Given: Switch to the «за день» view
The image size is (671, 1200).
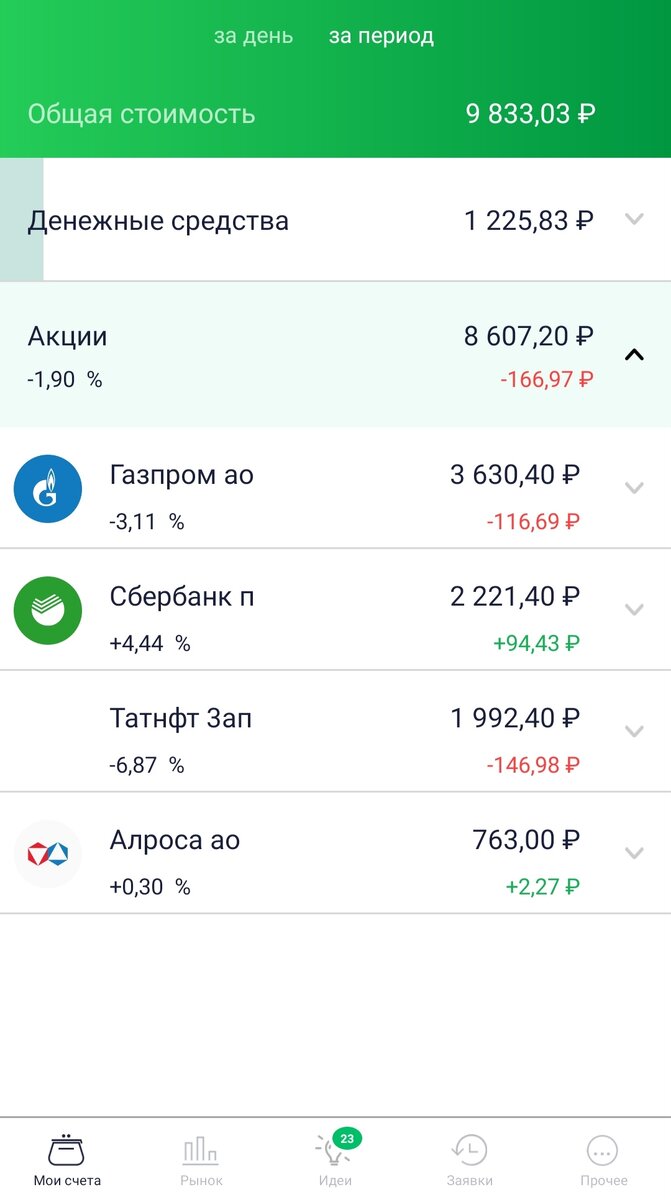Looking at the screenshot, I should [253, 36].
